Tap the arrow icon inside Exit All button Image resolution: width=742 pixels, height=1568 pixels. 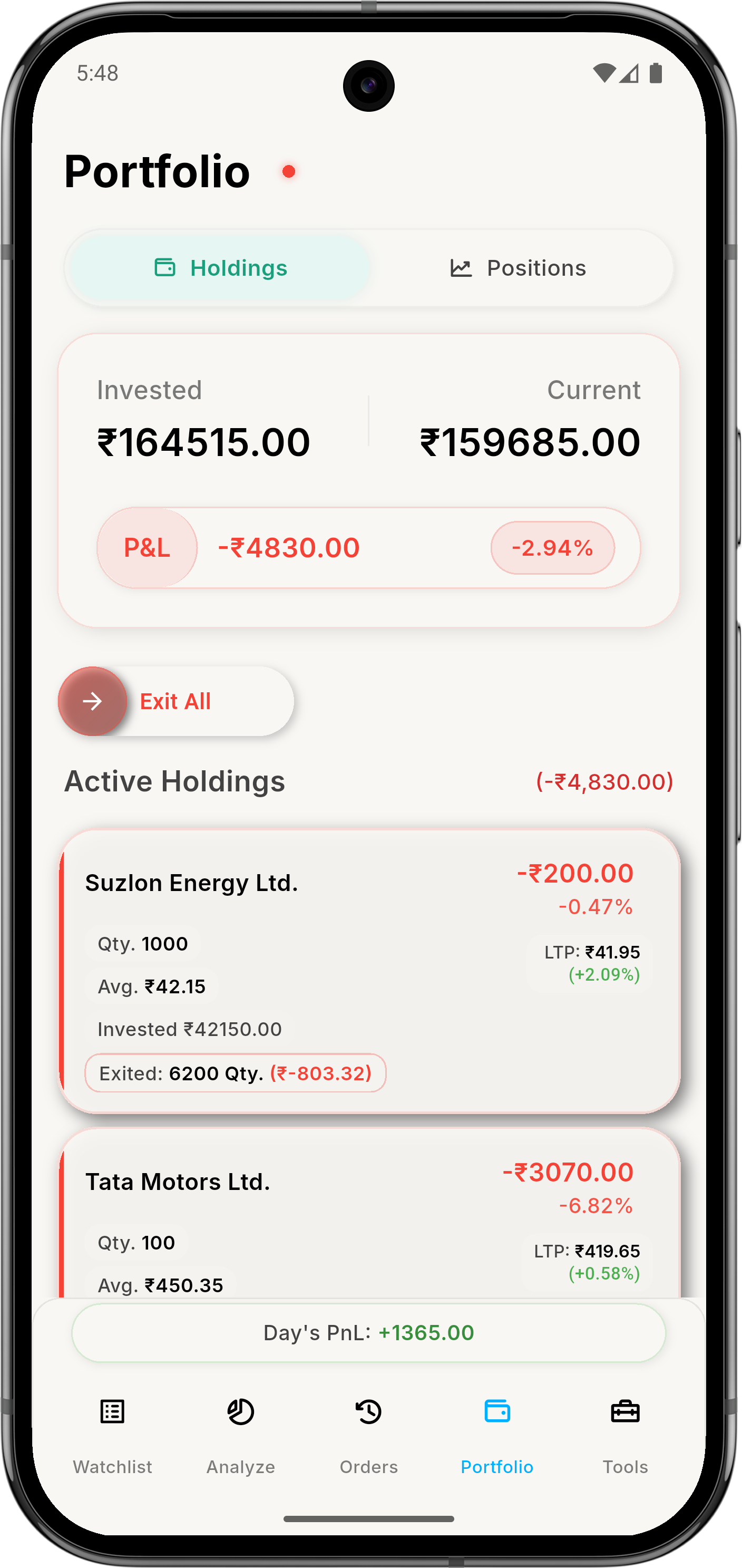click(x=92, y=701)
